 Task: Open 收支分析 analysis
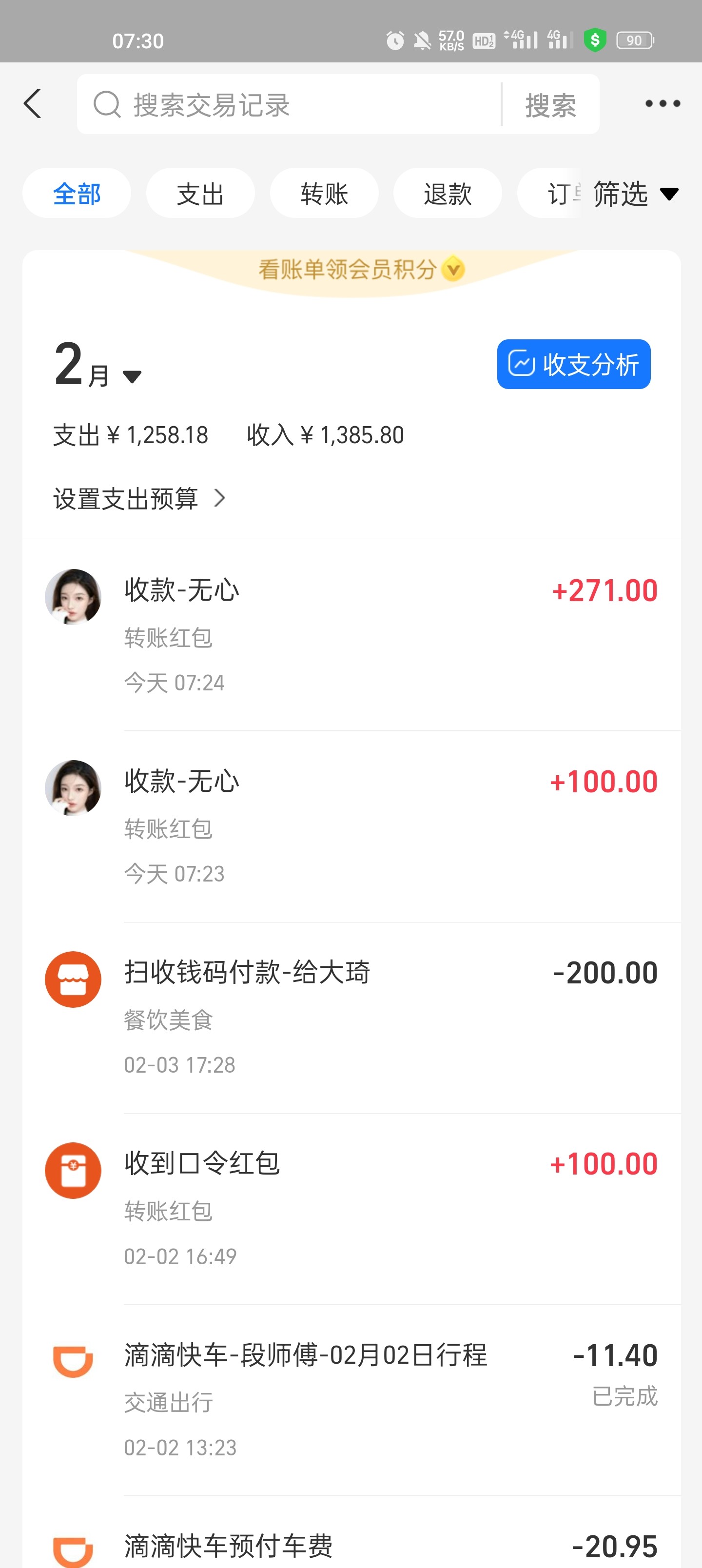point(573,364)
